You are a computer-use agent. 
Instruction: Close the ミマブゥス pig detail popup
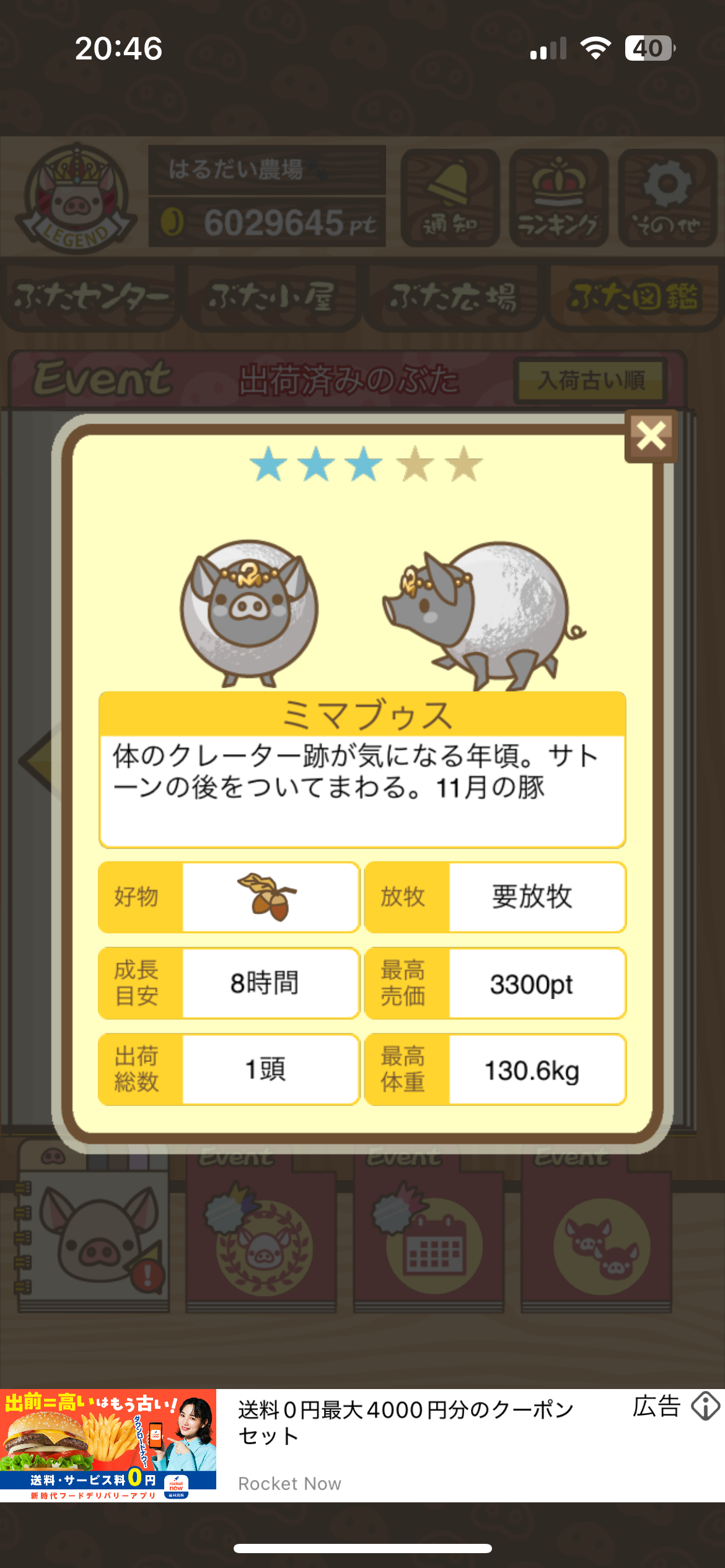tap(651, 435)
